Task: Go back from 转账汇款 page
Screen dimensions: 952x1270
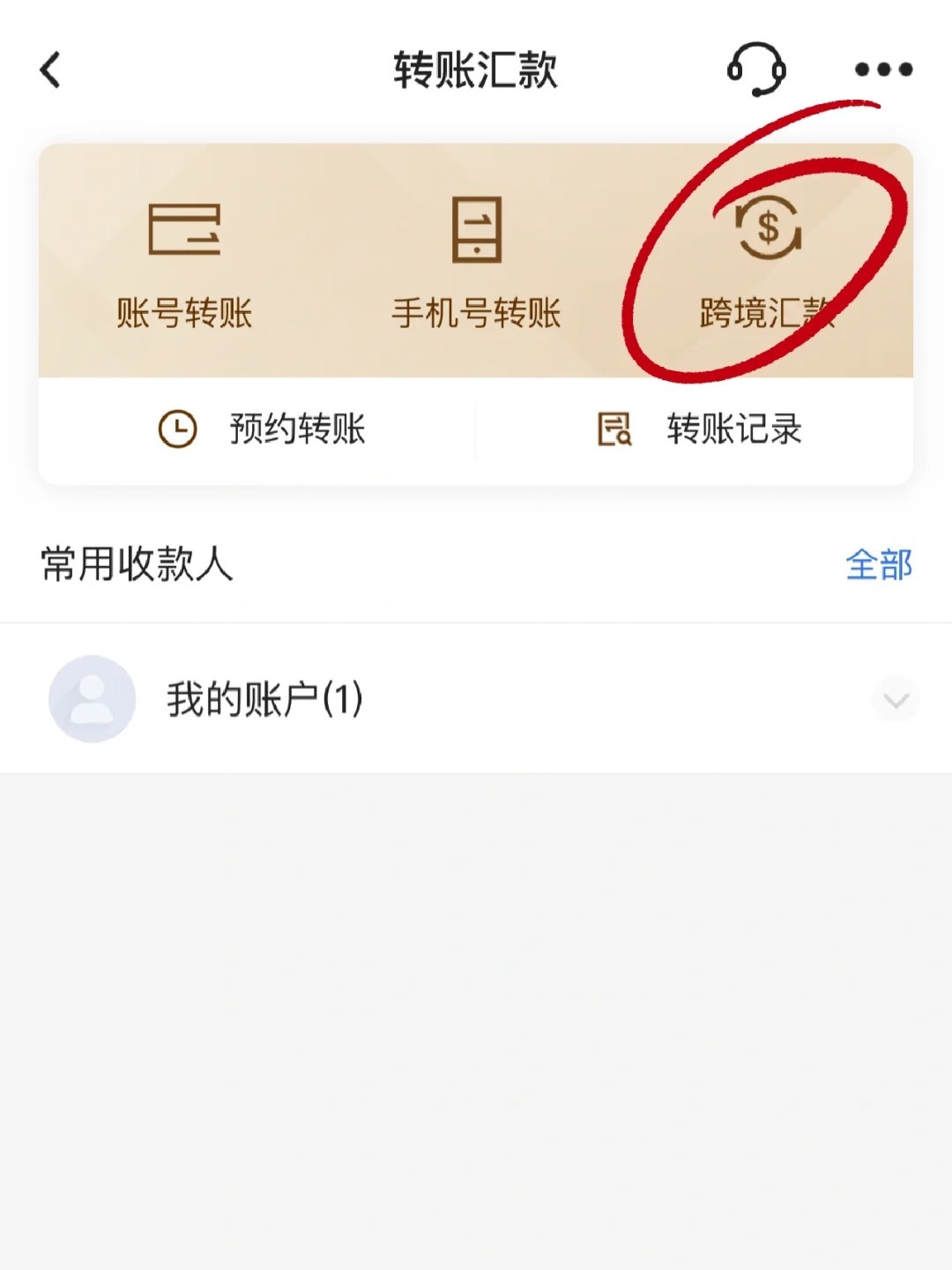Action: coord(51,70)
